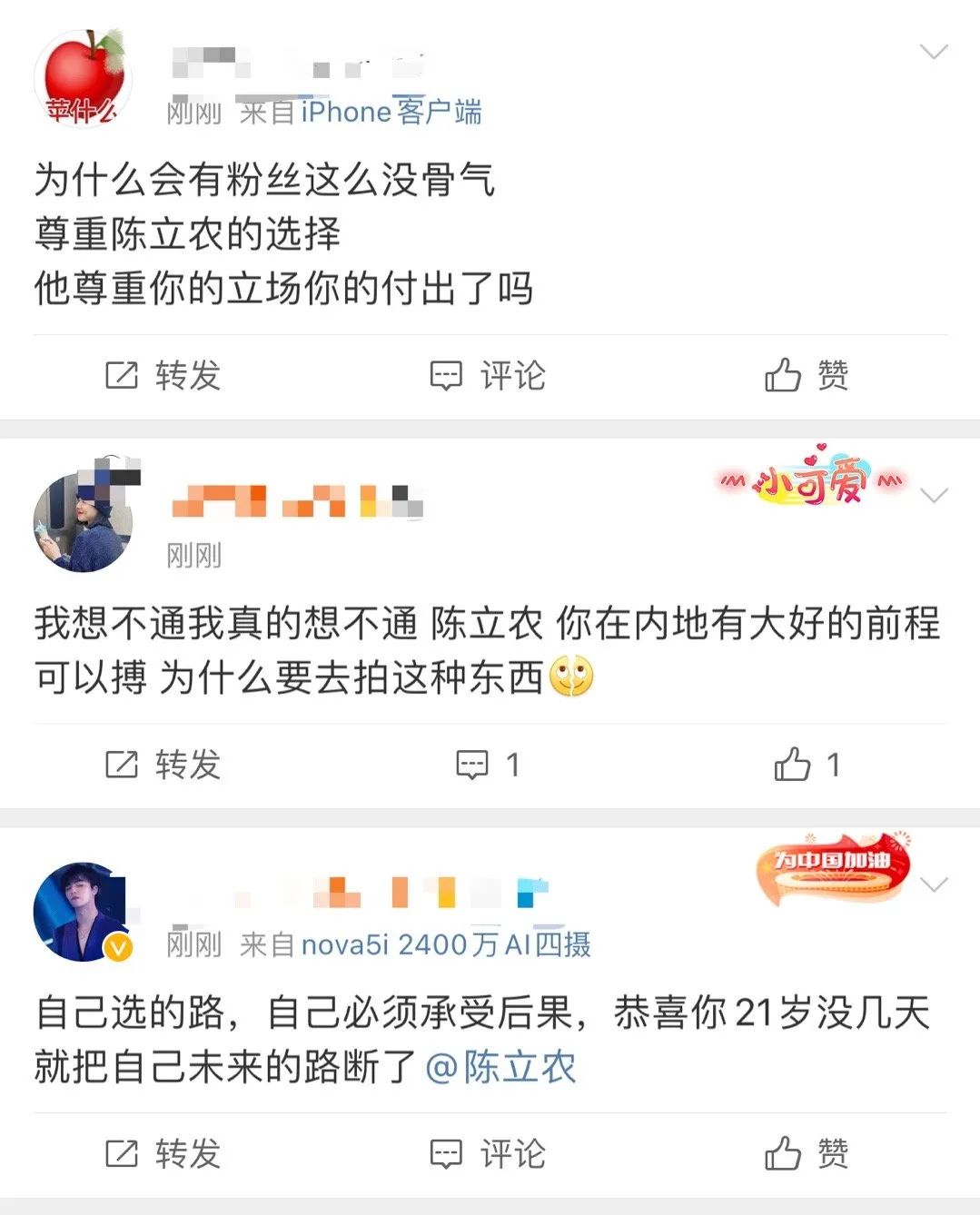Like the 我想不通 post
This screenshot has height=1215, width=980.
click(x=807, y=765)
